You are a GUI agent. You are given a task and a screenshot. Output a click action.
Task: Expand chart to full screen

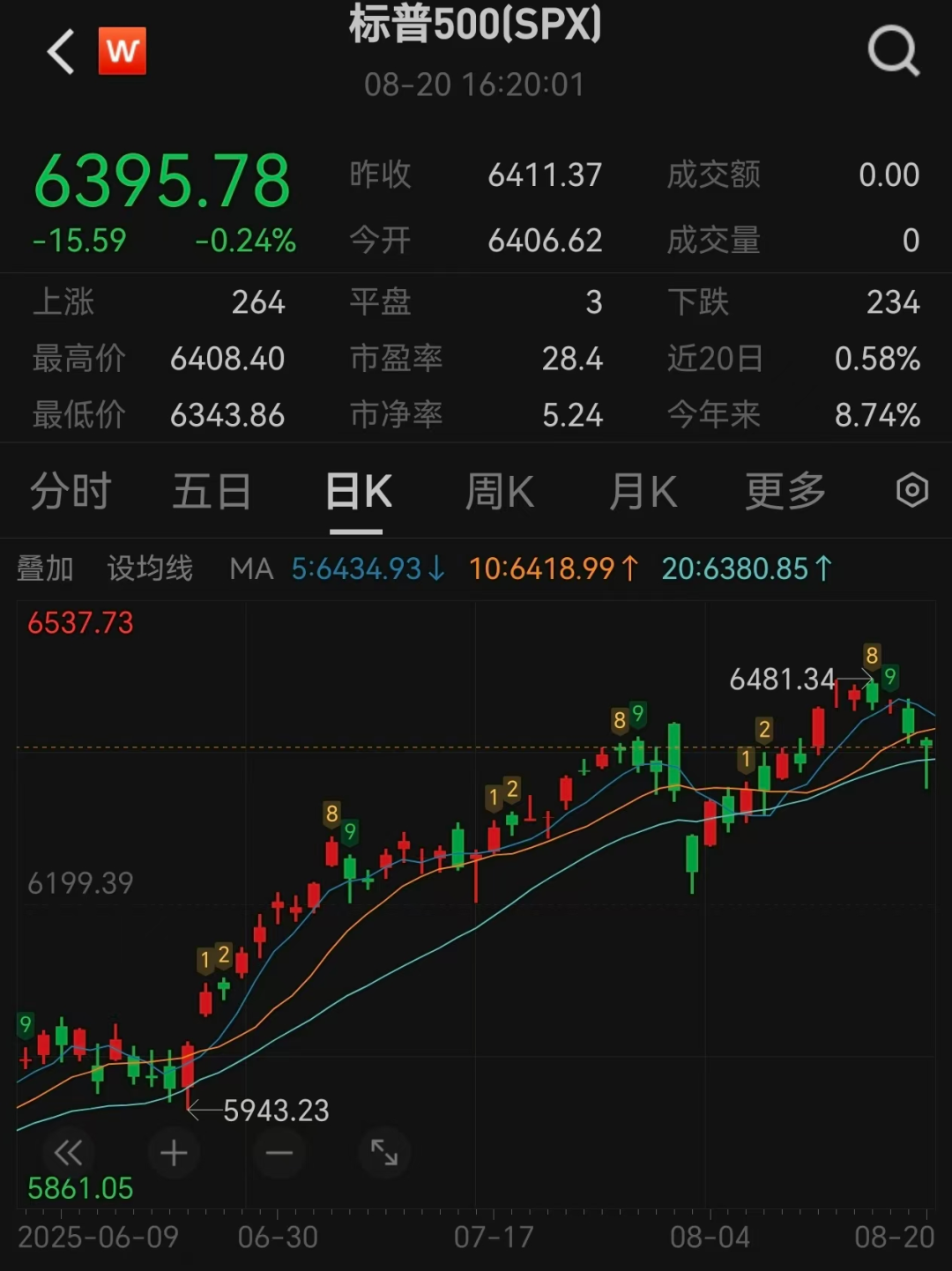point(384,1152)
